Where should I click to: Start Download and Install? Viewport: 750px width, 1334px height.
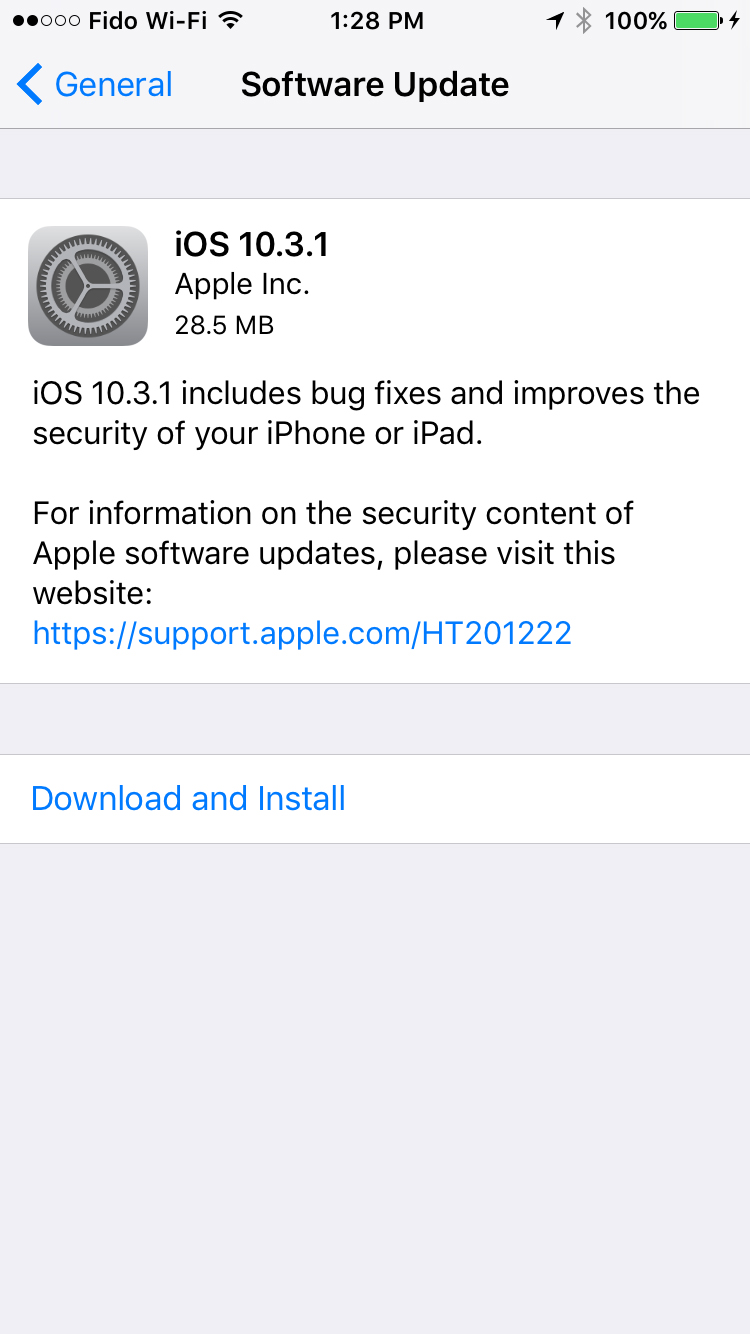pyautogui.click(x=189, y=798)
